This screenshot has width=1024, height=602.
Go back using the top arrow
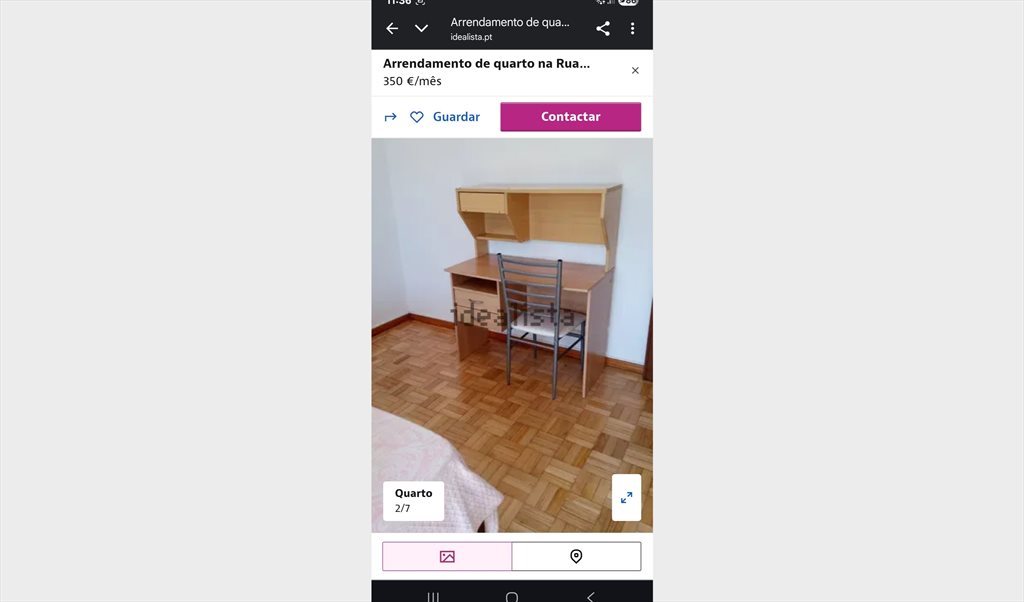click(x=392, y=29)
